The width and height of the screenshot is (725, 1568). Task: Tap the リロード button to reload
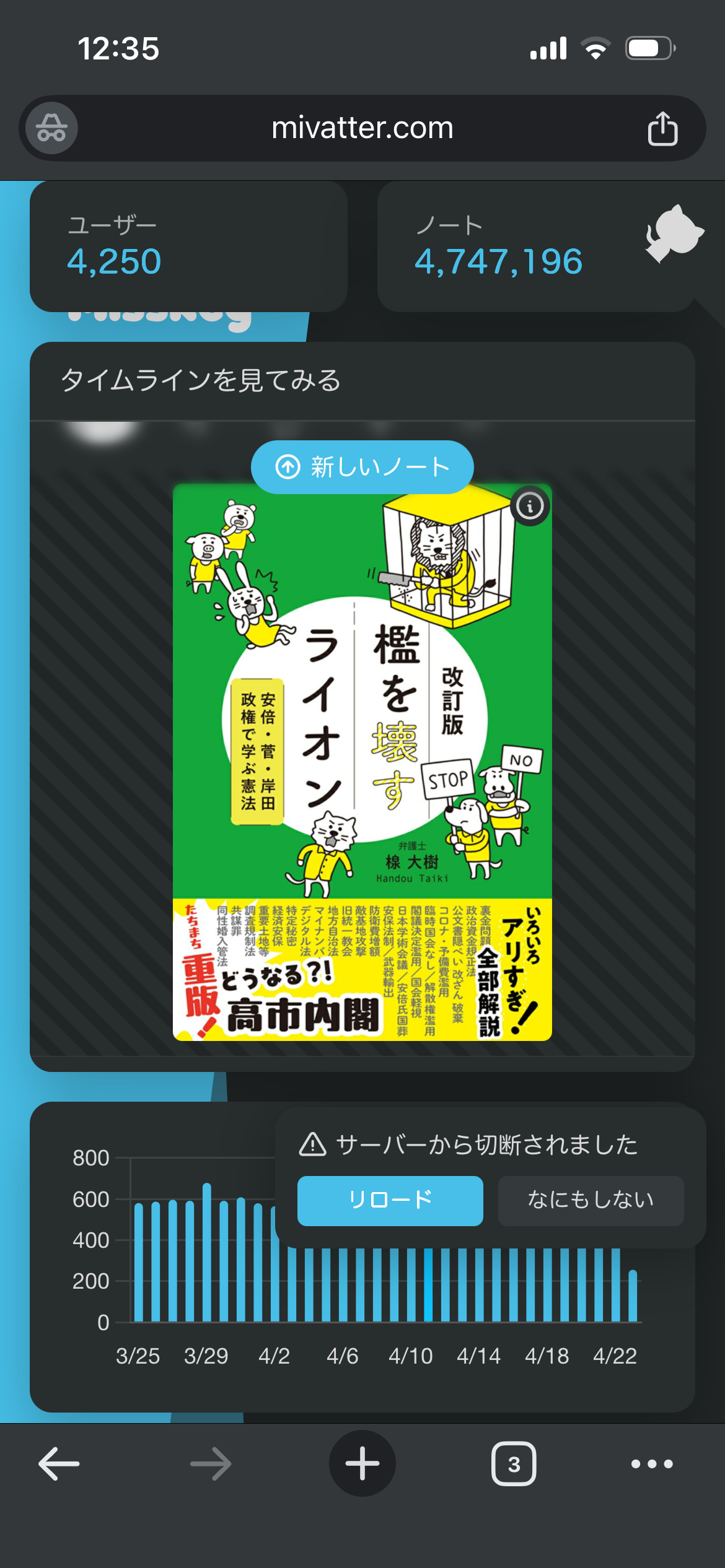(390, 1200)
